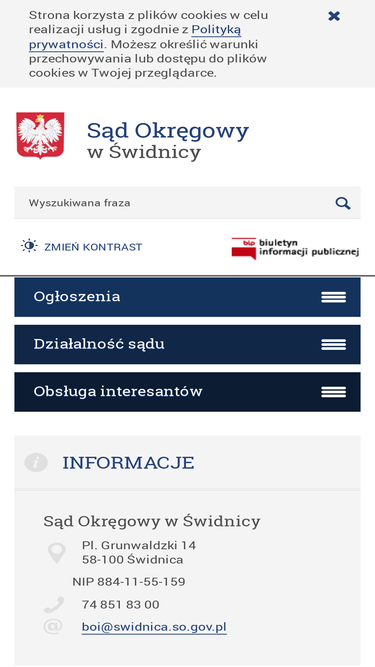Screen dimensions: 375x667
Task: Dismiss the cookies notice banner
Action: pyautogui.click(x=334, y=16)
